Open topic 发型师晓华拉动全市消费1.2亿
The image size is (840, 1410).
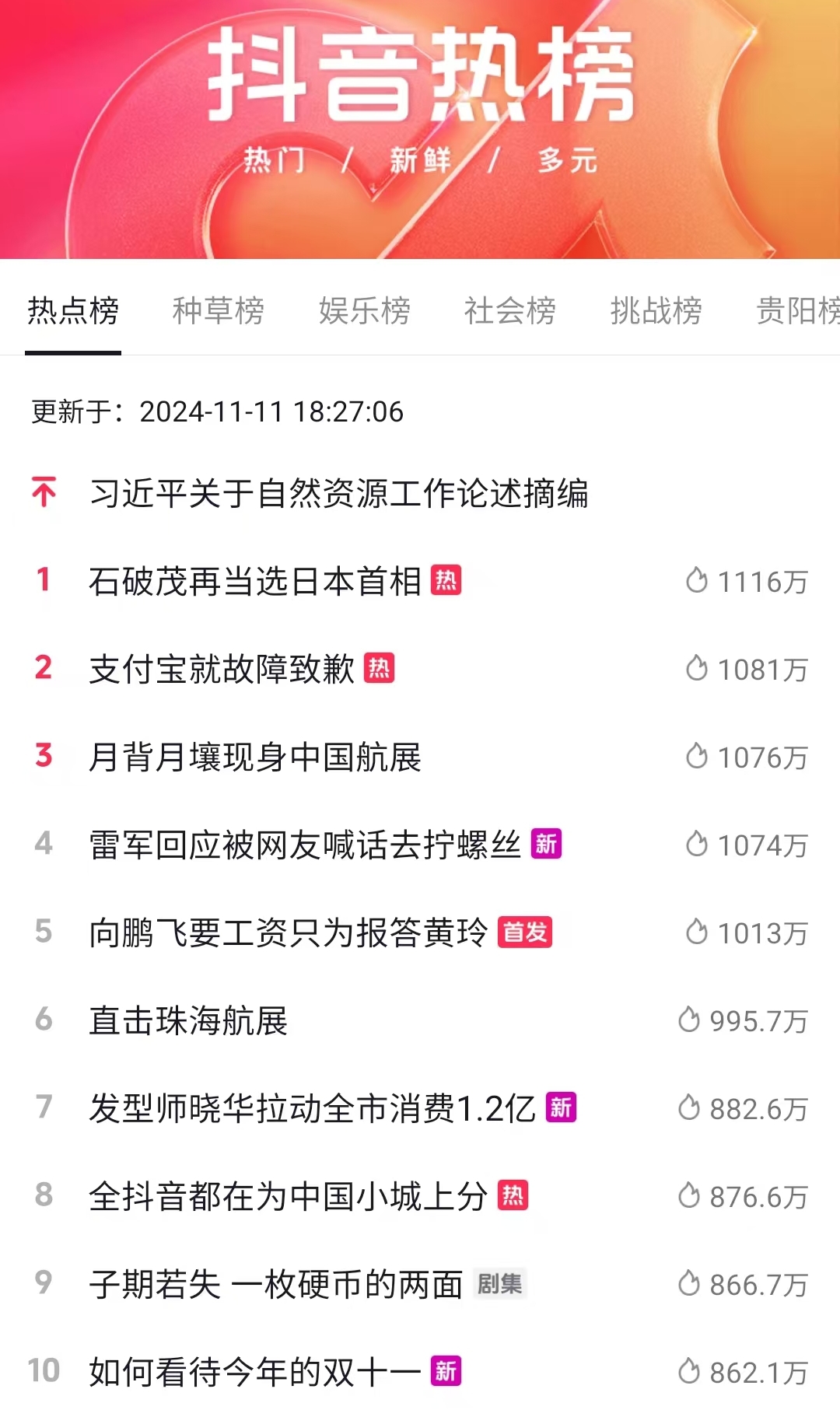(x=312, y=1109)
